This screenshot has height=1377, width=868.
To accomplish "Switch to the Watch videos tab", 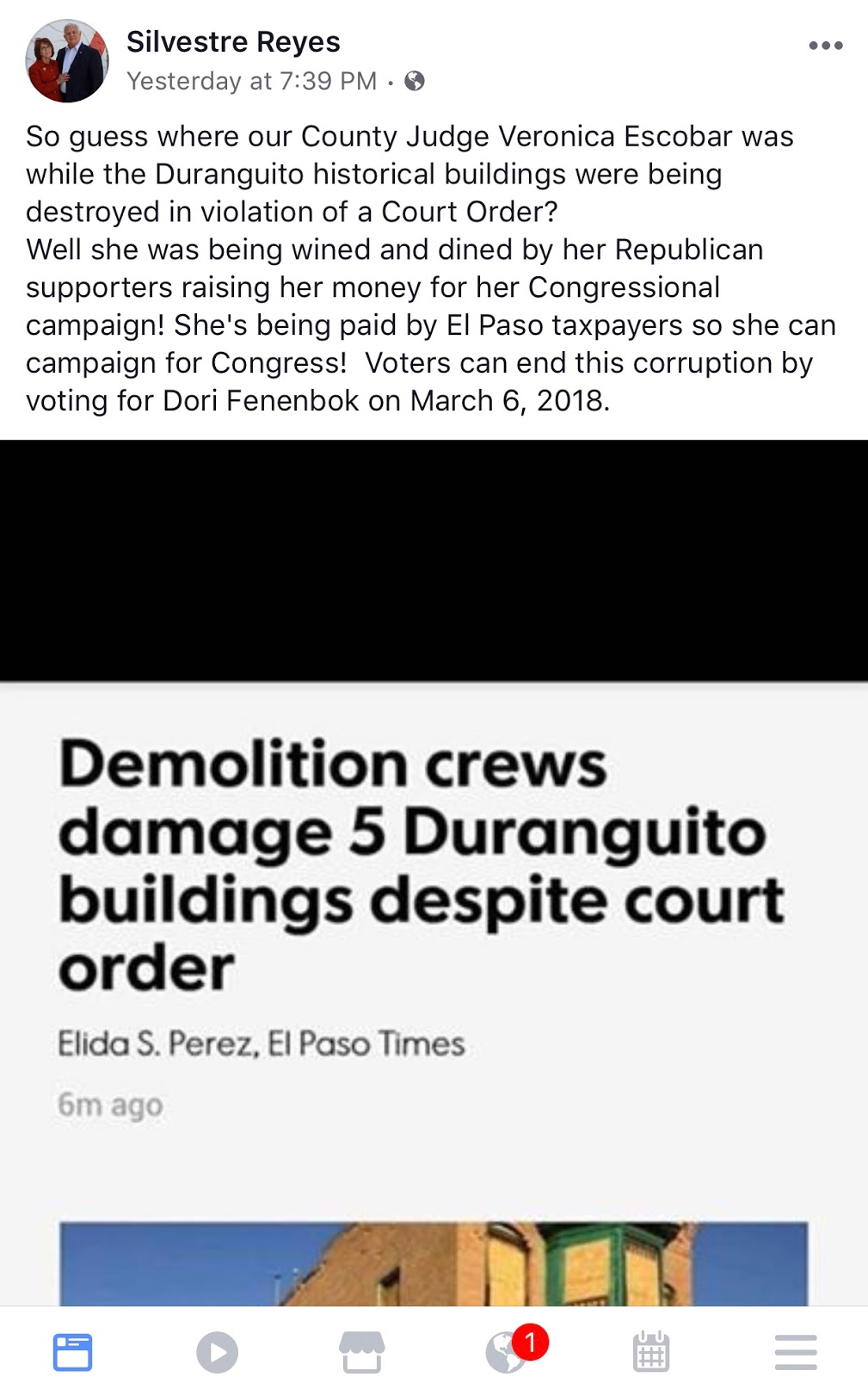I will (217, 1351).
